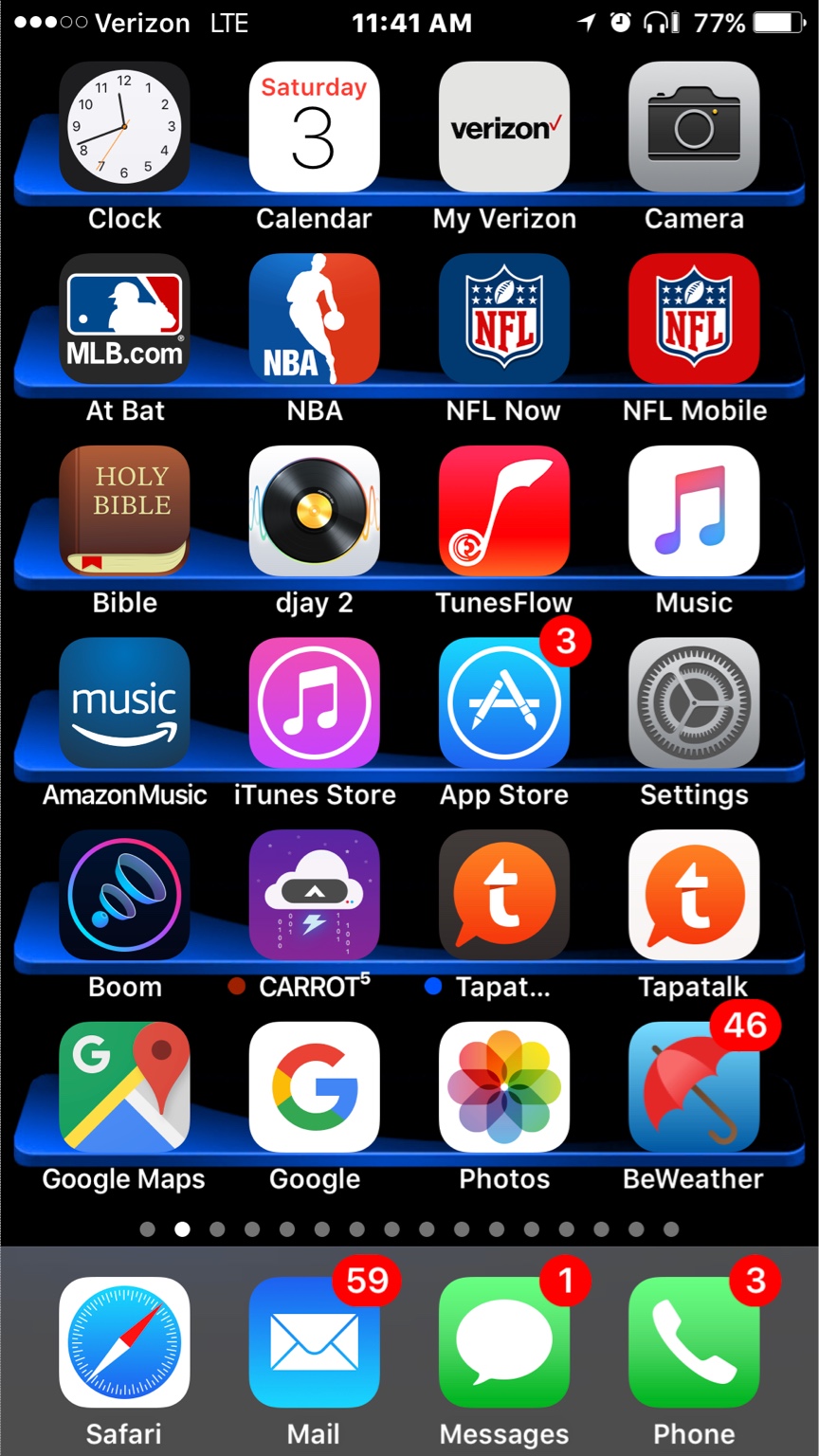This screenshot has height=1456, width=819.
Task: Launch the Calendar app
Action: coord(314,127)
